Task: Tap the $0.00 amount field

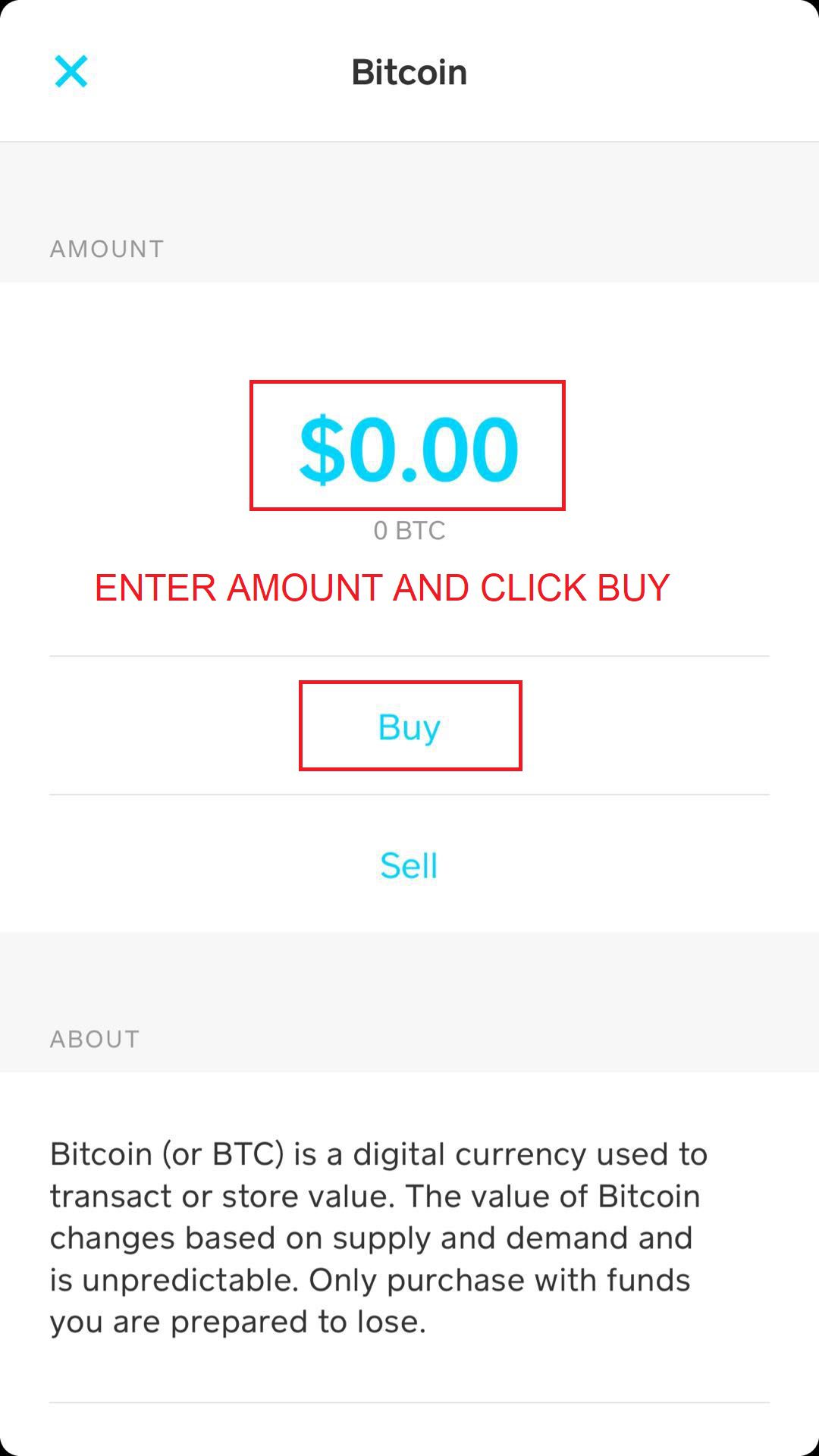Action: 409,448
